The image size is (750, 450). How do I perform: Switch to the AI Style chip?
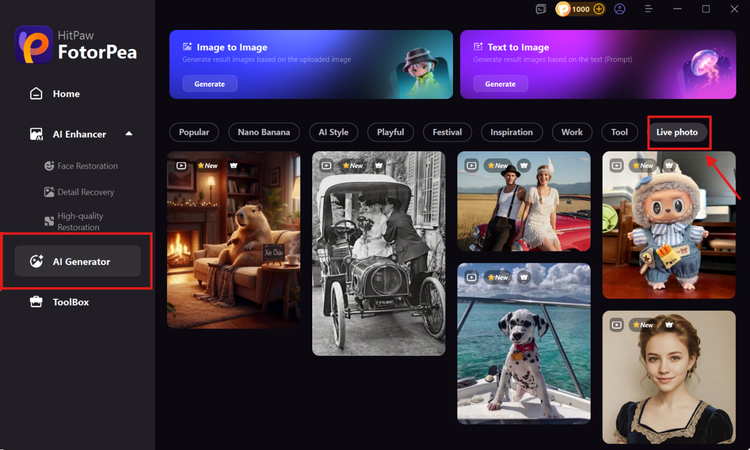pyautogui.click(x=333, y=132)
